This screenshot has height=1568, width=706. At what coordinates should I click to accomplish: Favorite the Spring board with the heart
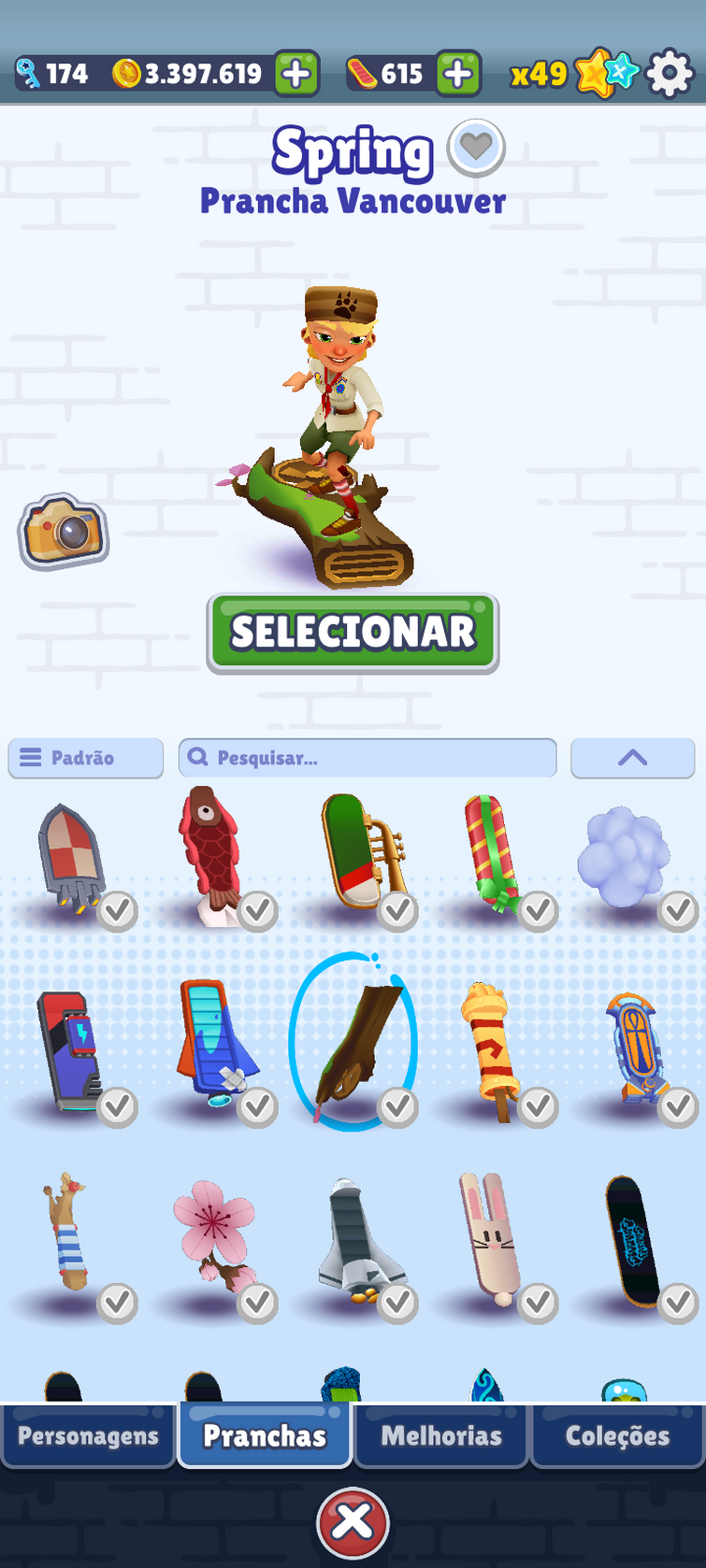pyautogui.click(x=476, y=148)
